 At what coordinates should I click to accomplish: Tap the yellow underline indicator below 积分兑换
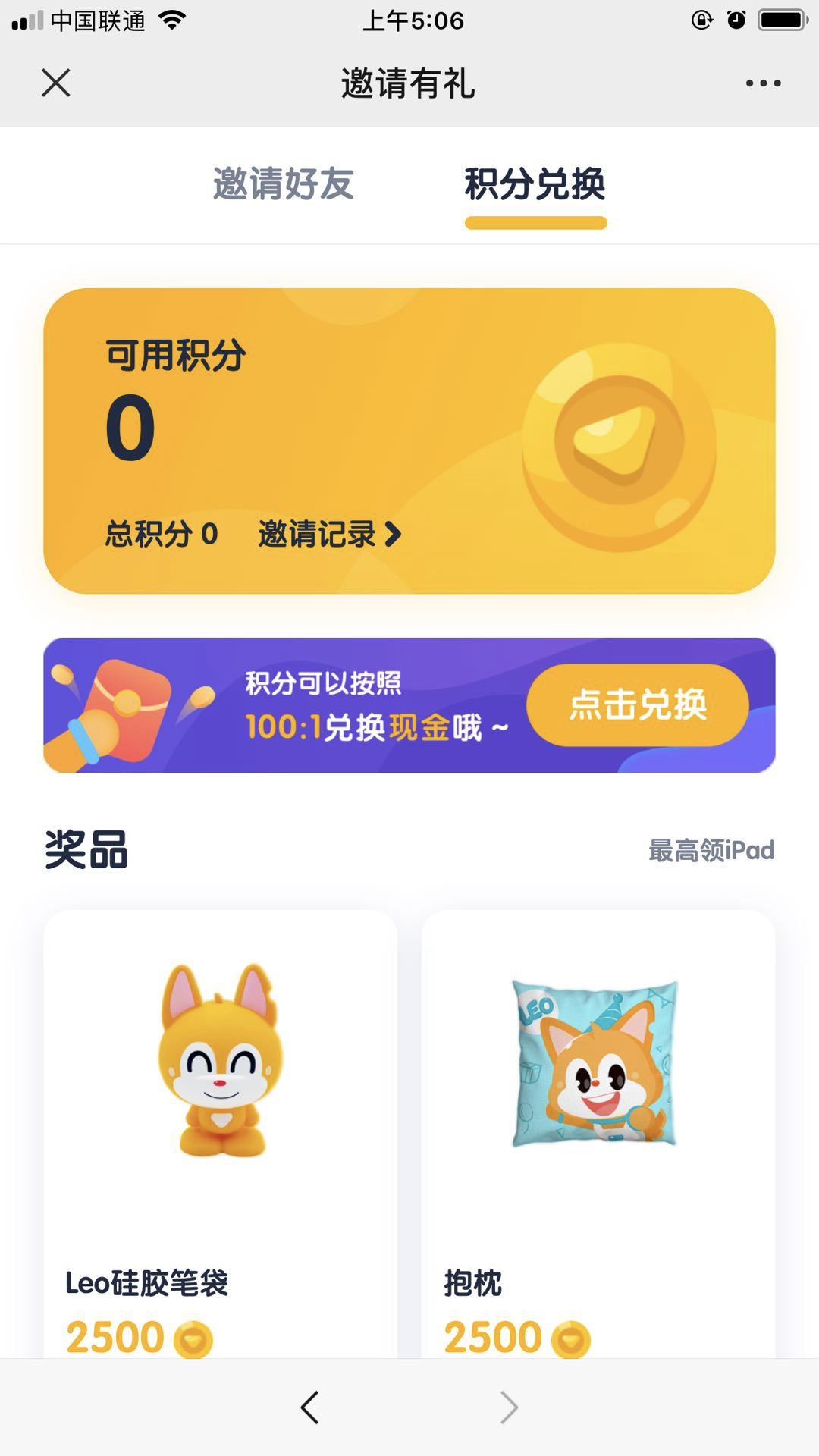point(535,223)
